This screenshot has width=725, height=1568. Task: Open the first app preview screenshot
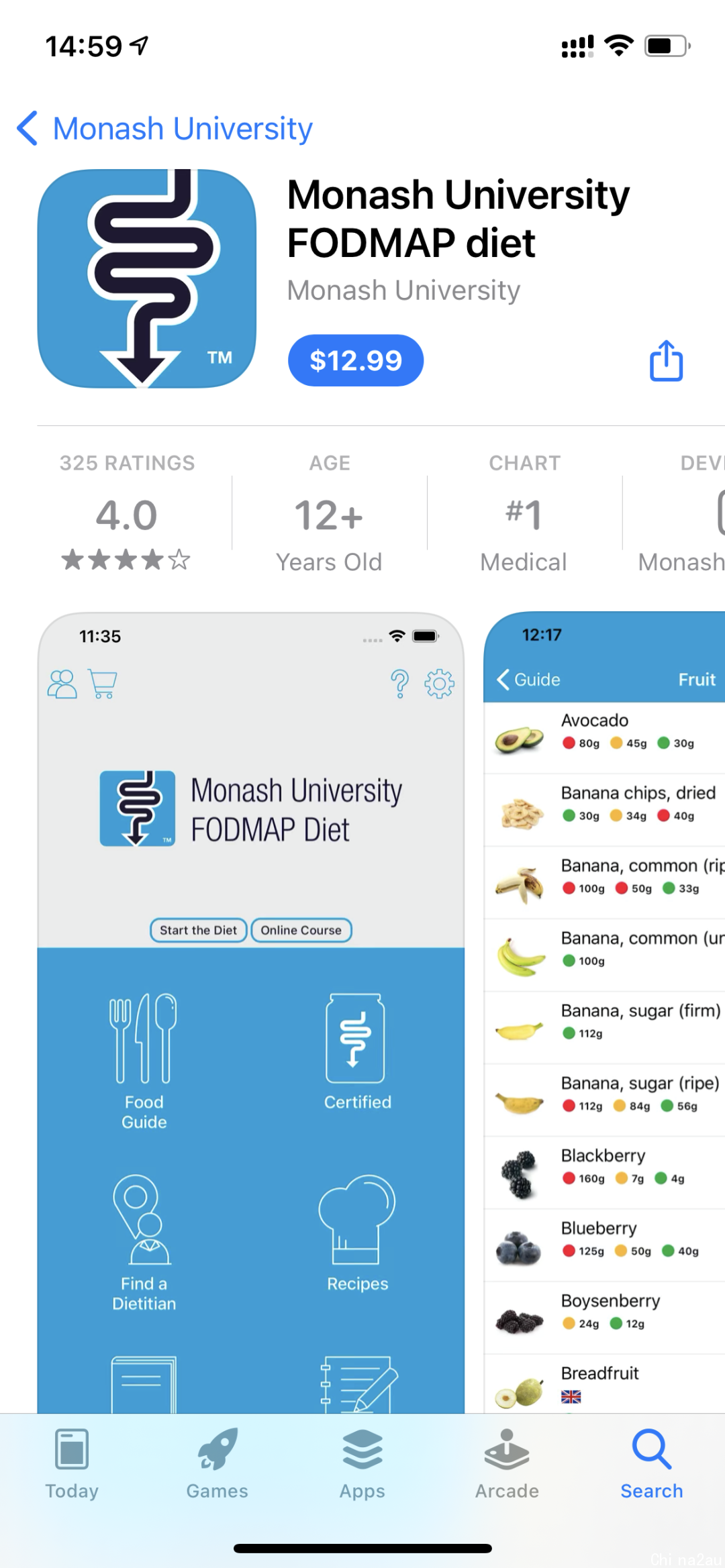(250, 1006)
